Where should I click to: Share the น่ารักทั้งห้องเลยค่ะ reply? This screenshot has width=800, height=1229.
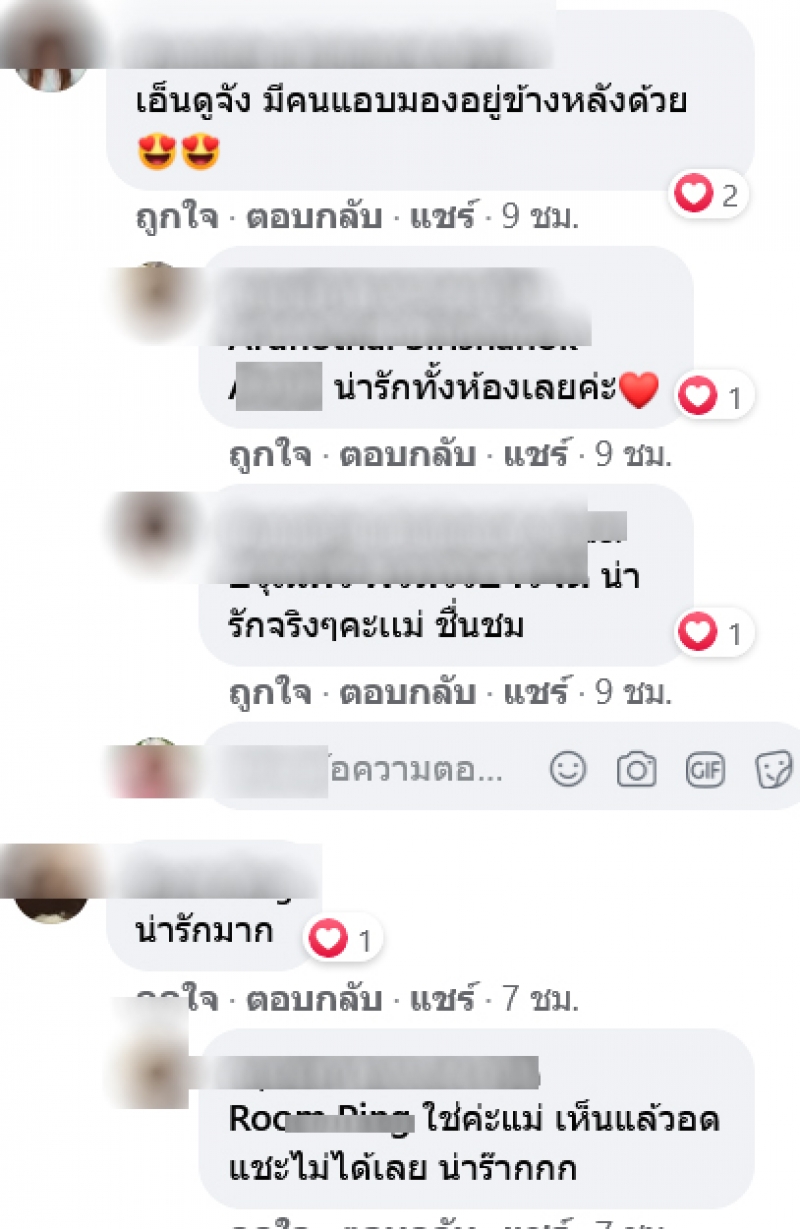point(535,456)
